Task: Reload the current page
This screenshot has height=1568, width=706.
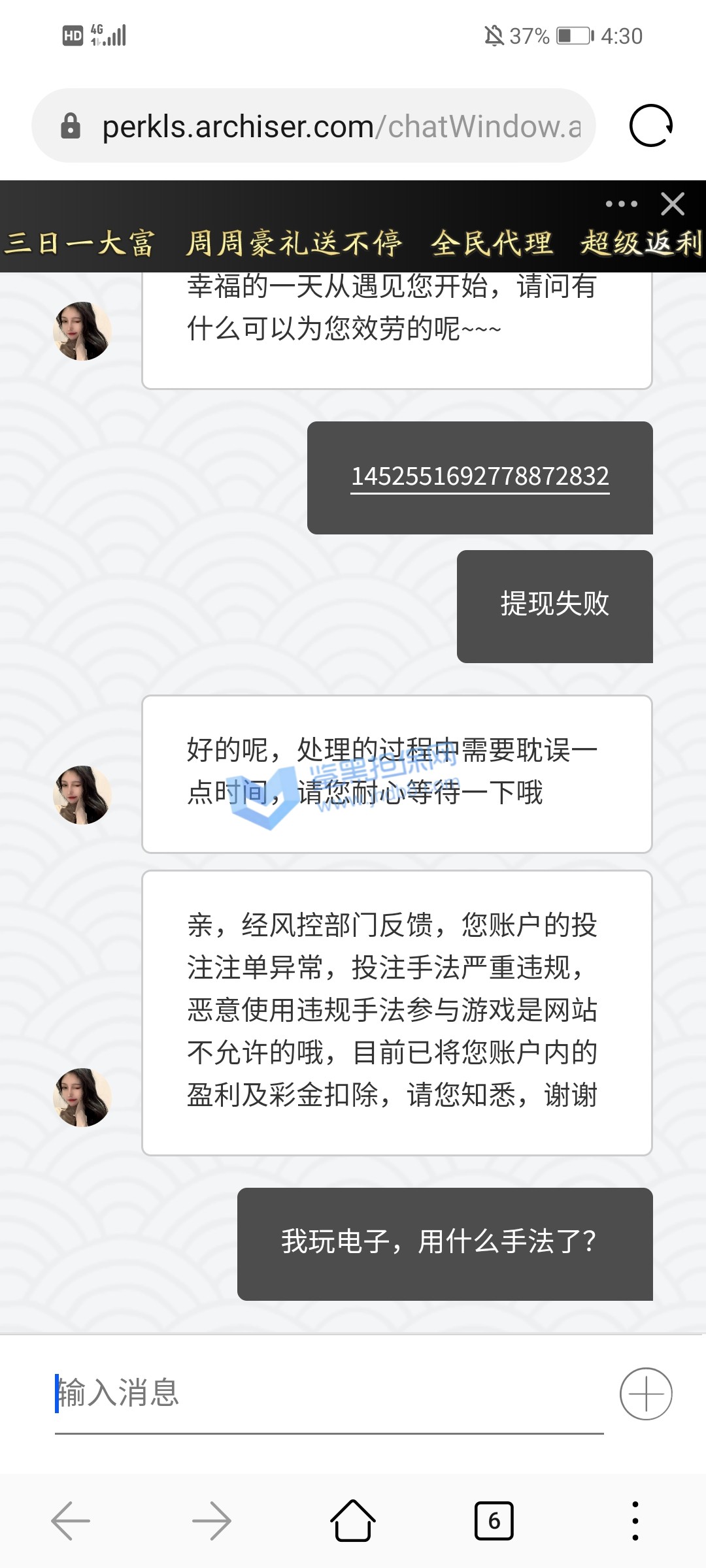Action: [x=650, y=125]
